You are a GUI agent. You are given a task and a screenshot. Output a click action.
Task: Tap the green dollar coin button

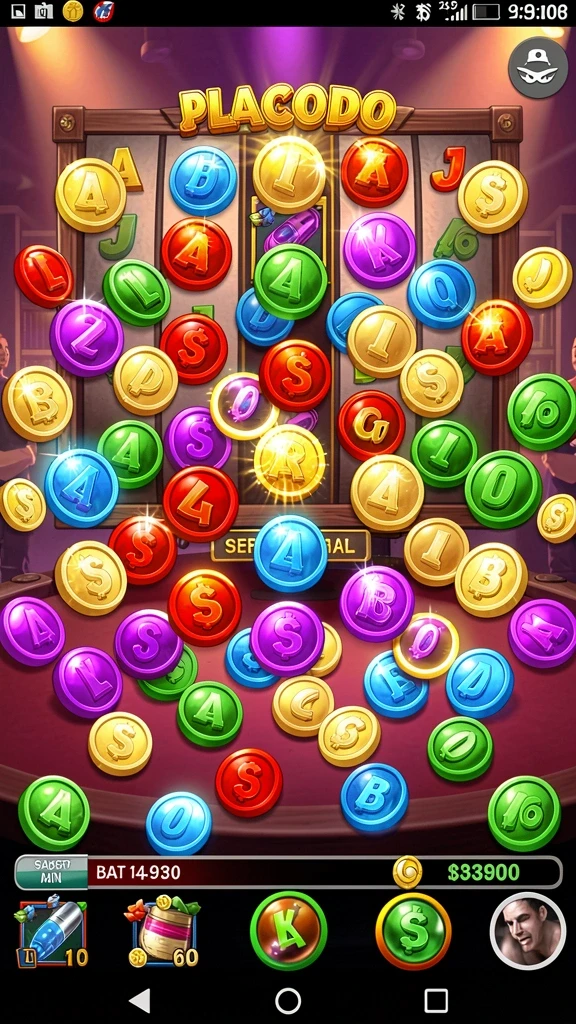(x=413, y=931)
